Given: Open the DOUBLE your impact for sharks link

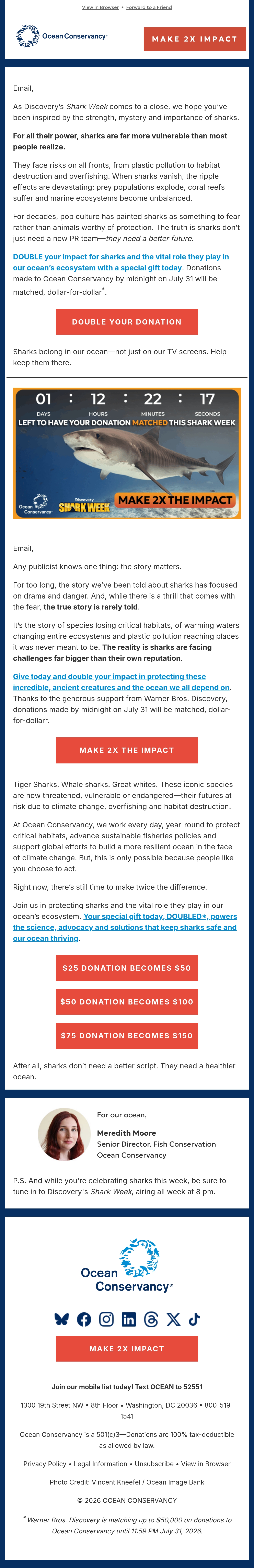Looking at the screenshot, I should [121, 262].
